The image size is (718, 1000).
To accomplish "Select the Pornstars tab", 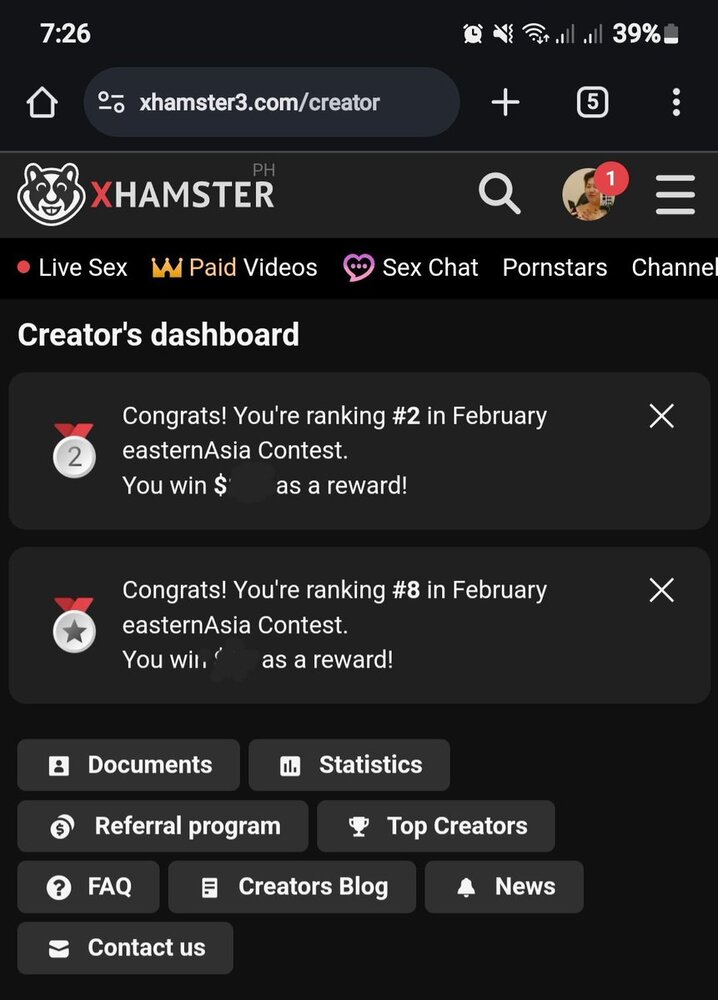I will pyautogui.click(x=554, y=268).
